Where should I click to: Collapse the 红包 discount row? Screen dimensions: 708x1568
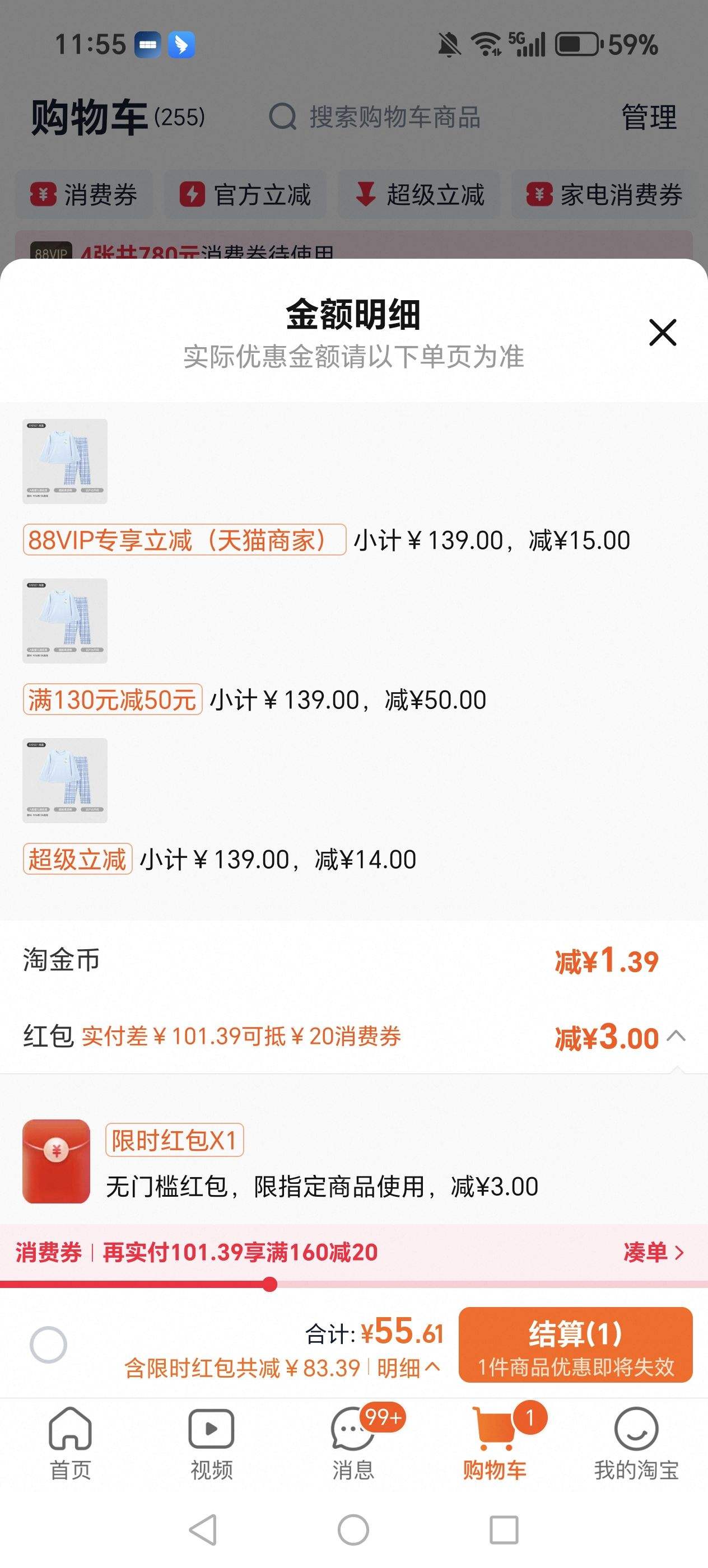point(676,1036)
